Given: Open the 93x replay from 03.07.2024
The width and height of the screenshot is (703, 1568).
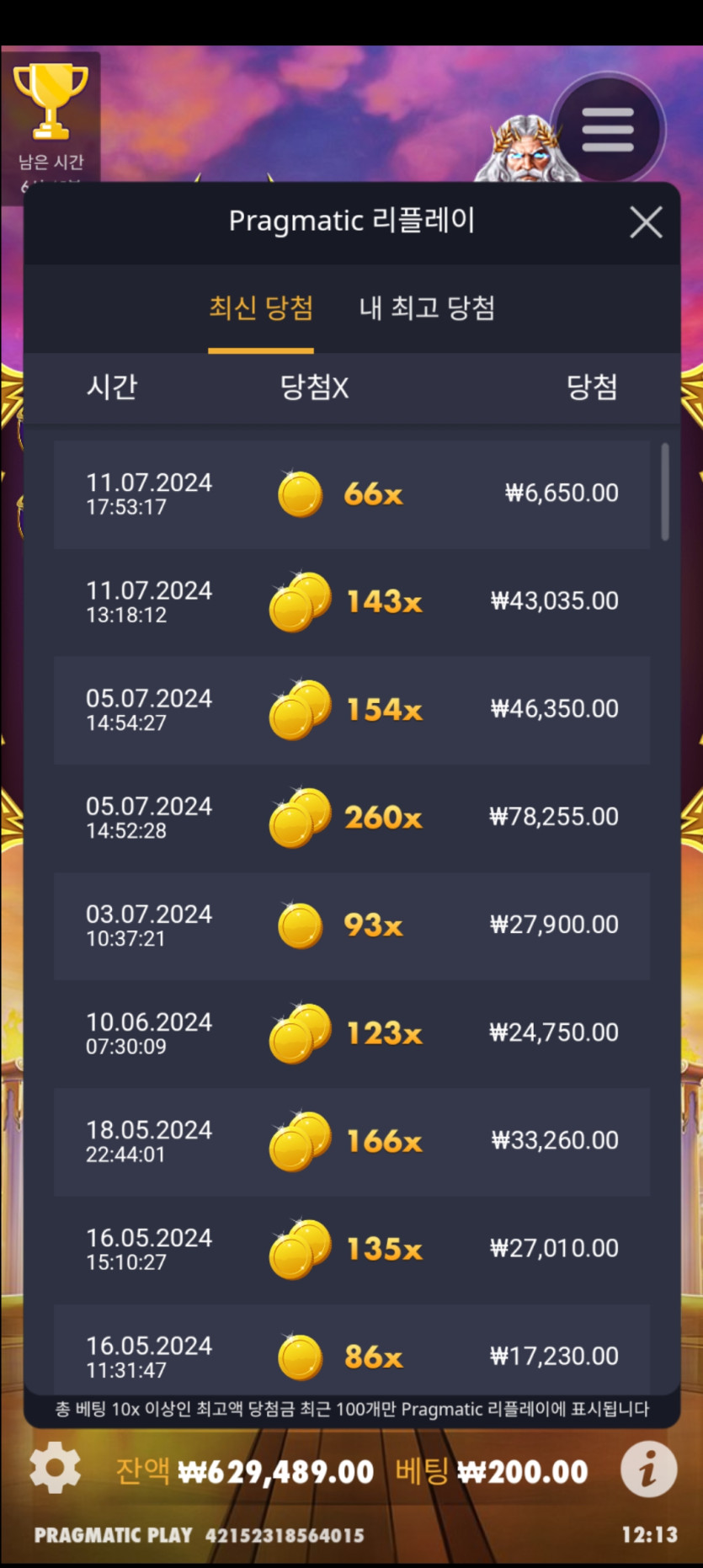Looking at the screenshot, I should [x=351, y=925].
